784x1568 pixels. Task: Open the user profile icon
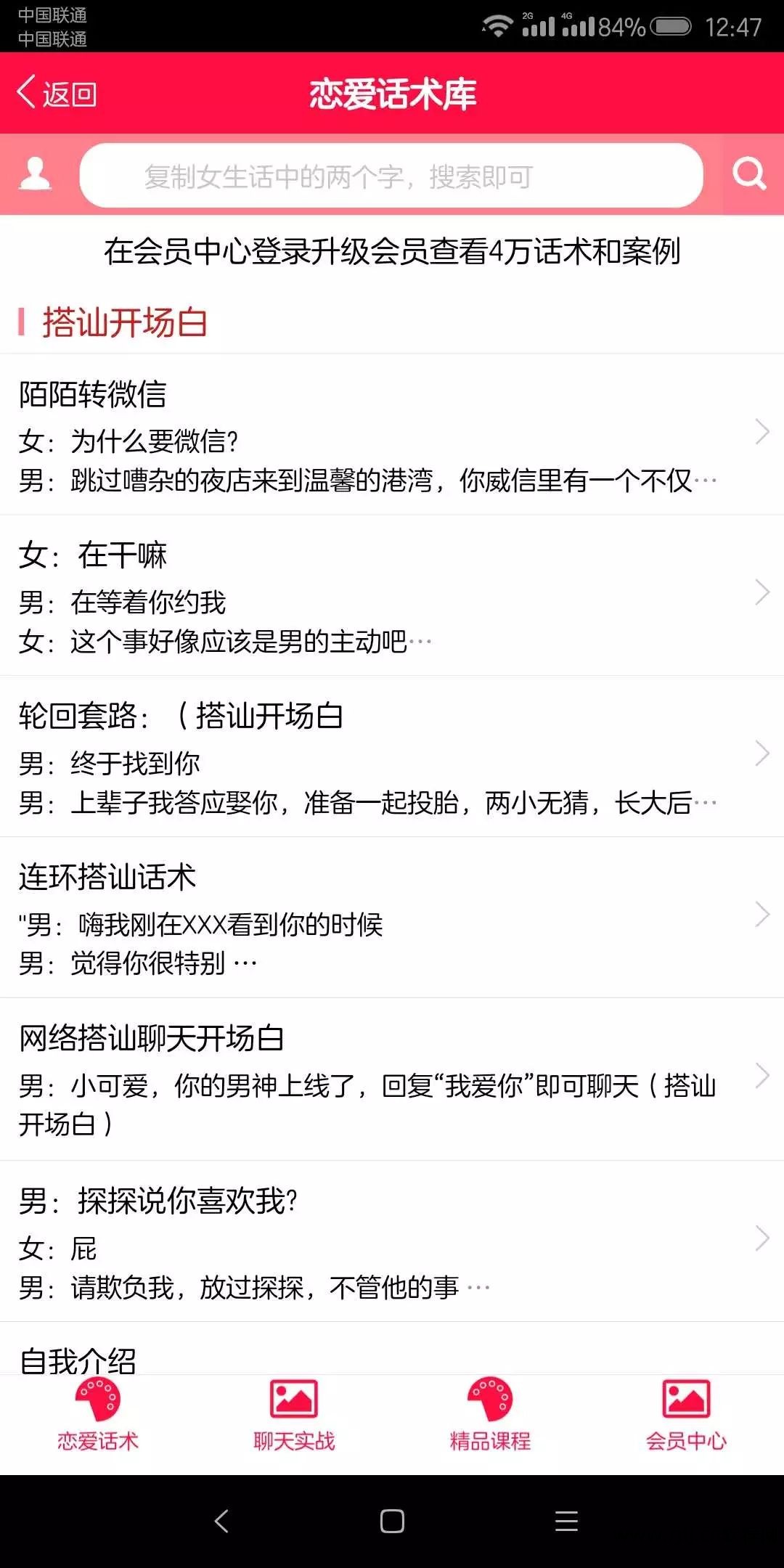[35, 174]
